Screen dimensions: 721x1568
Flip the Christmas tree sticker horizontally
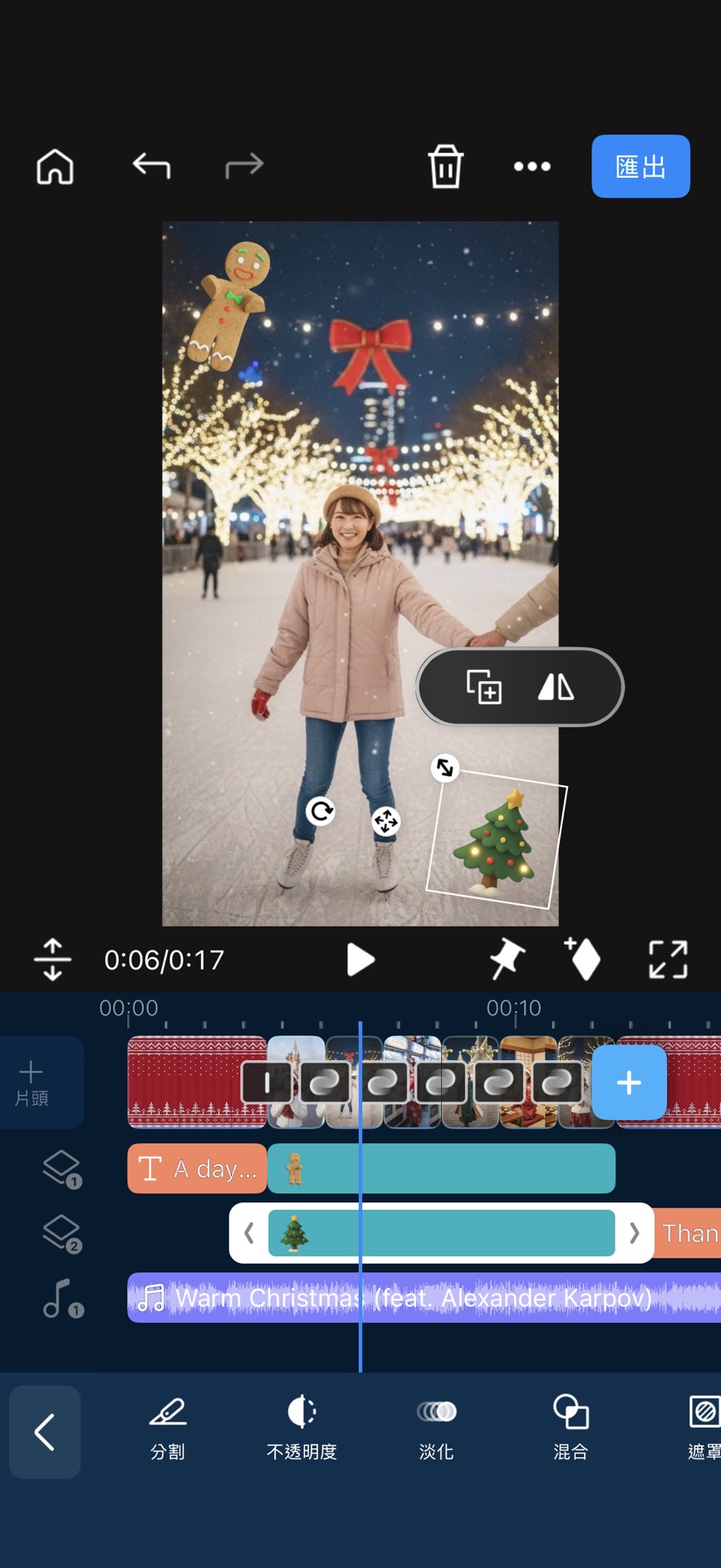556,687
